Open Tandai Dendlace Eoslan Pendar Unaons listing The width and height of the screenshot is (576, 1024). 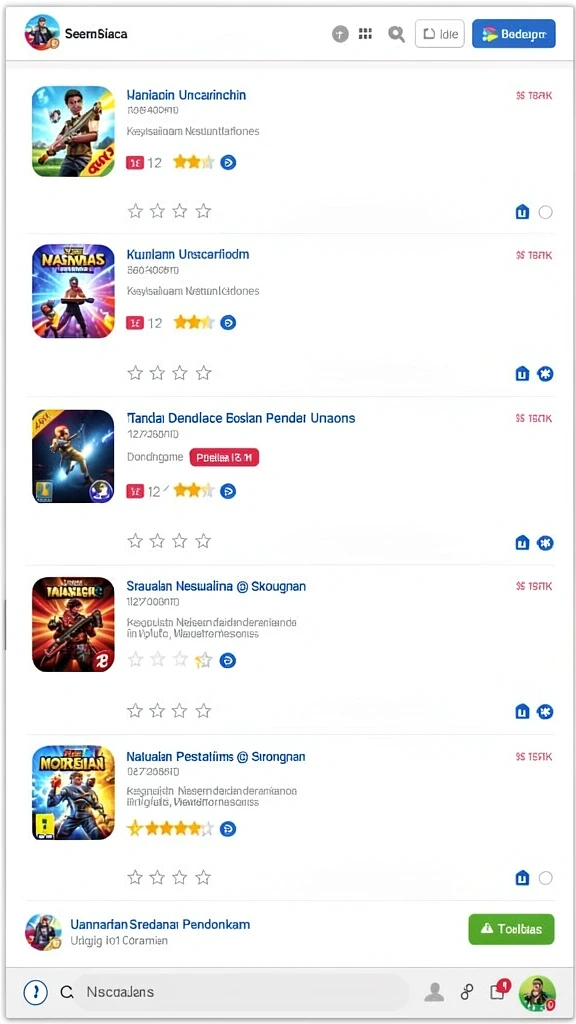click(241, 417)
